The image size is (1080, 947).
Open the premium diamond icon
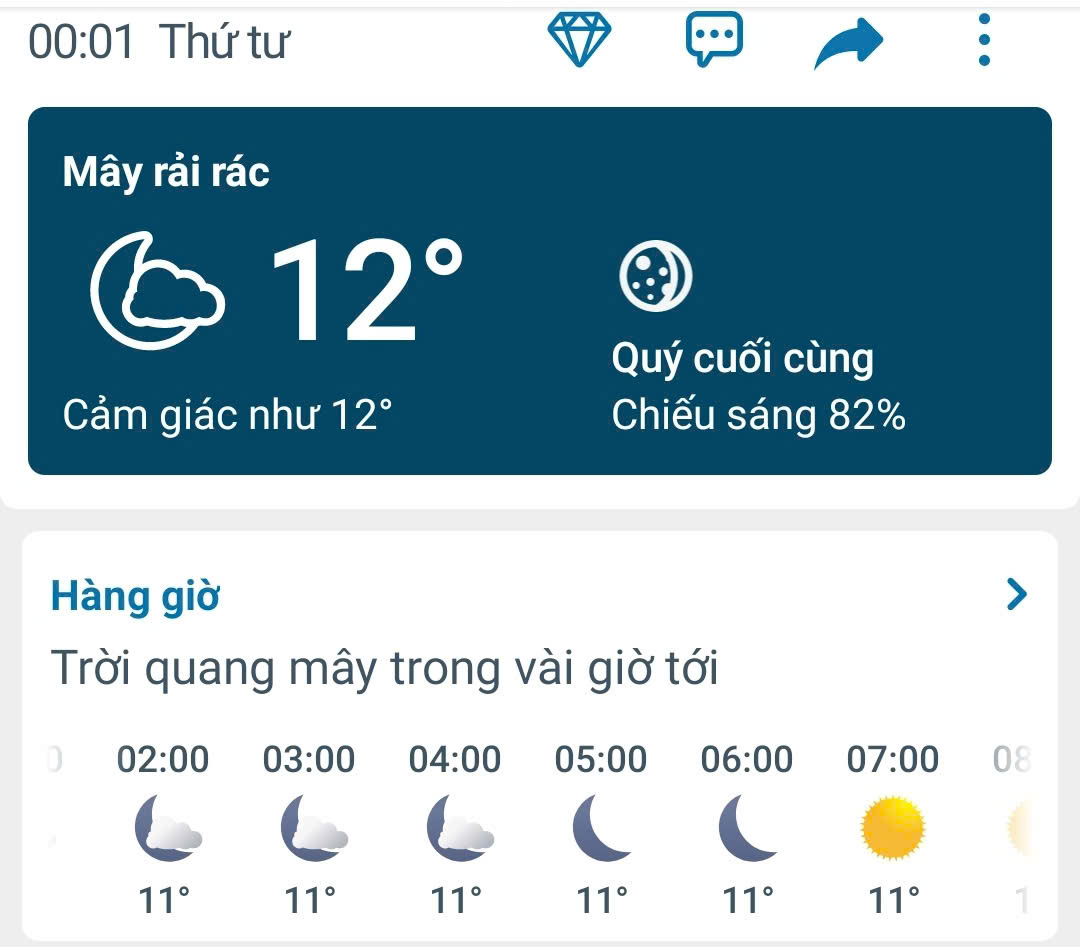(580, 41)
